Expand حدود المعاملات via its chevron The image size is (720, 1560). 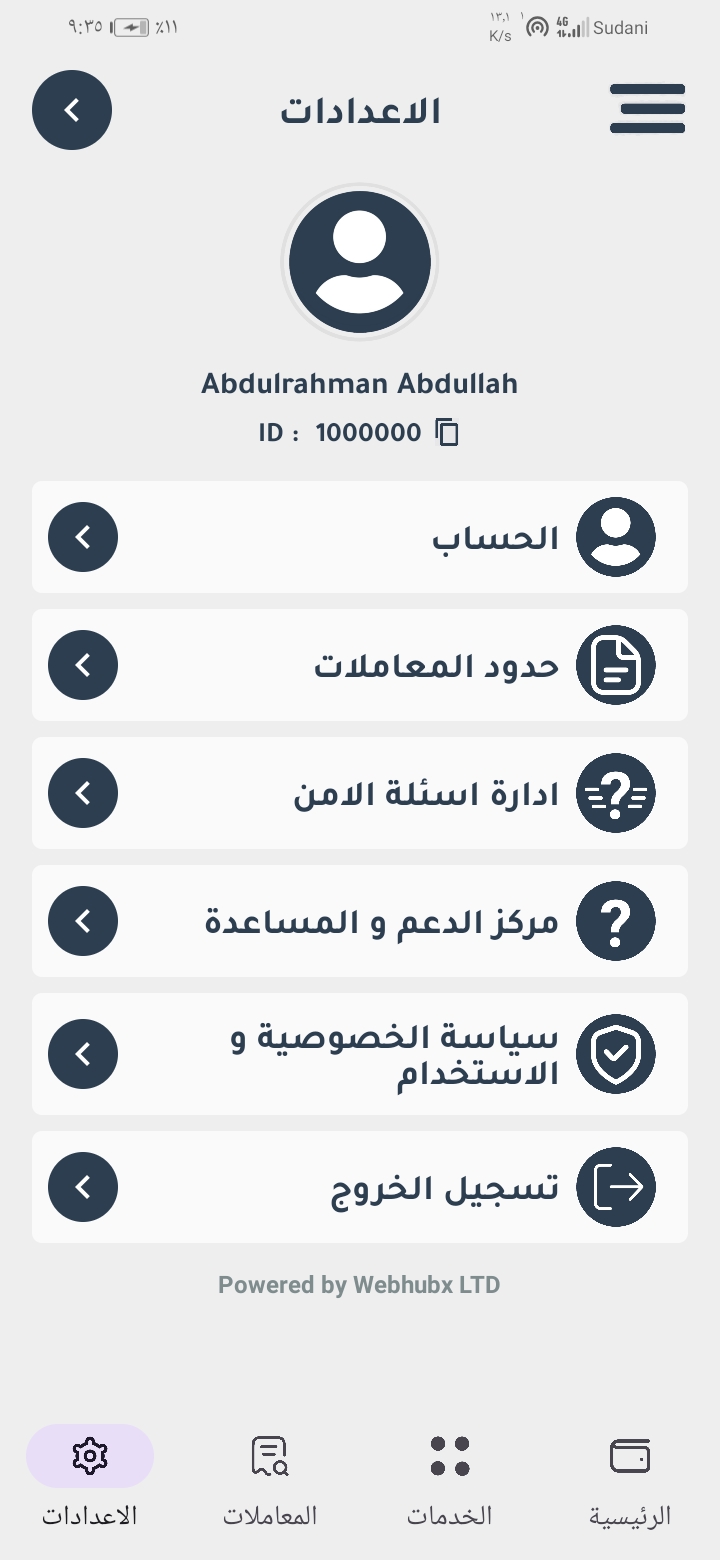(83, 664)
